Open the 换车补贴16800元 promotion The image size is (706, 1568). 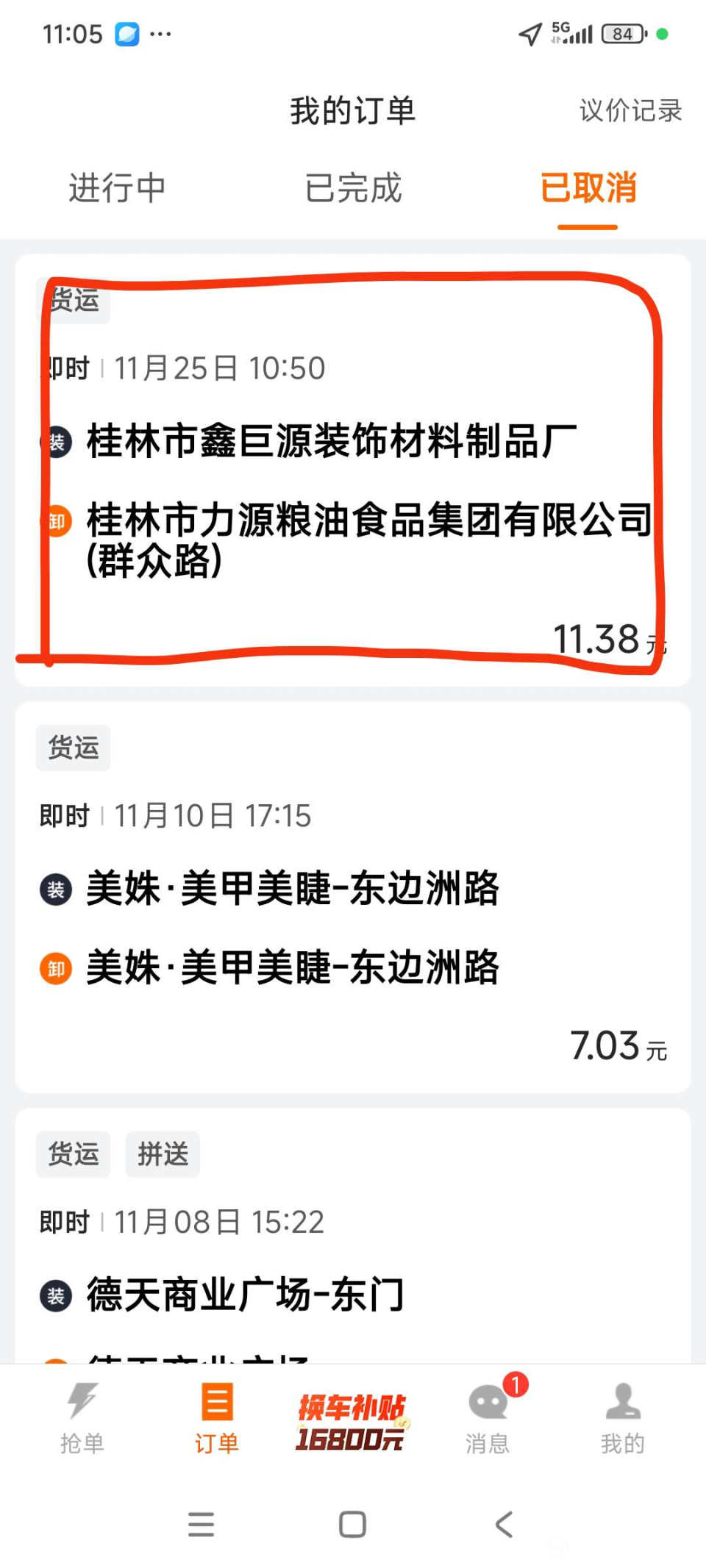click(x=351, y=1422)
